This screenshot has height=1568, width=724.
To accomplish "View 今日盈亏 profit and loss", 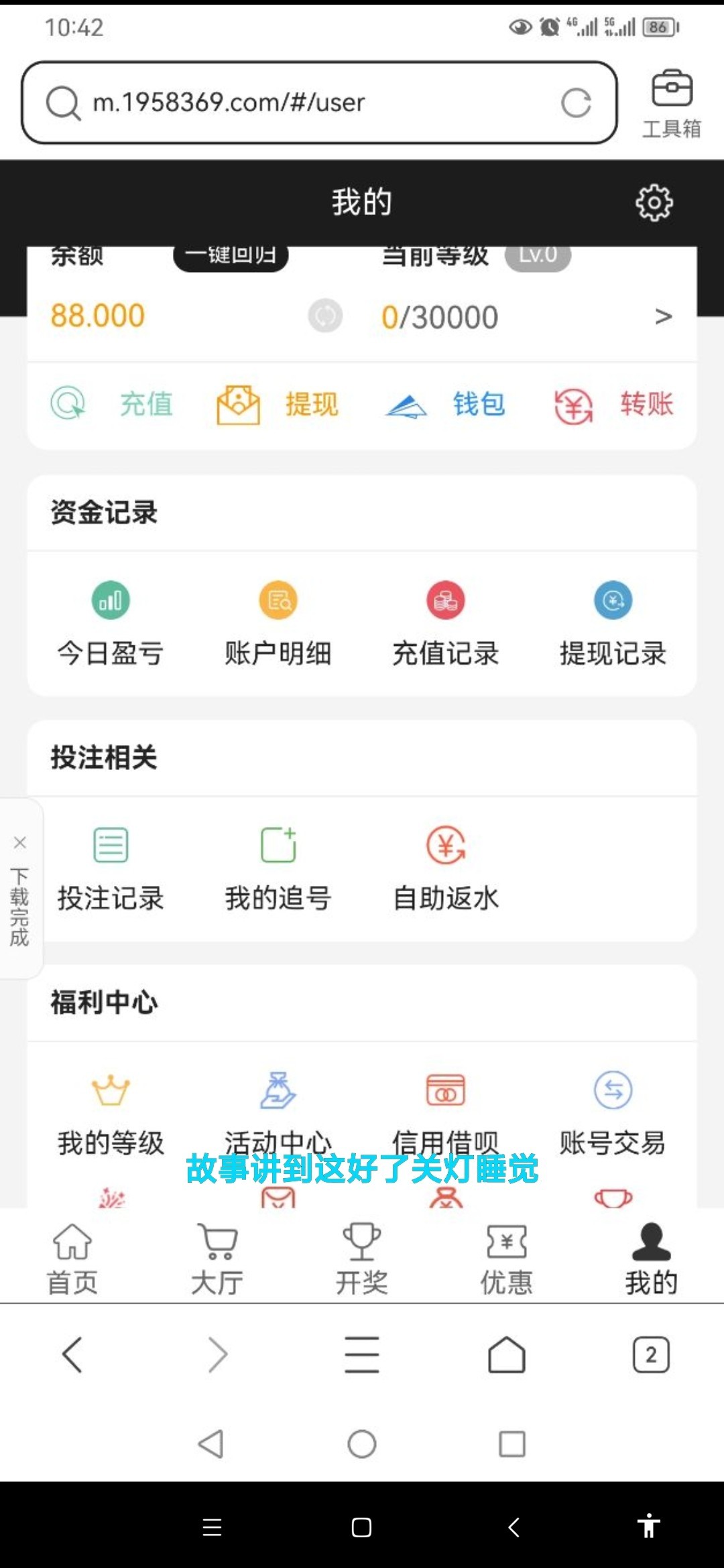I will (x=111, y=625).
